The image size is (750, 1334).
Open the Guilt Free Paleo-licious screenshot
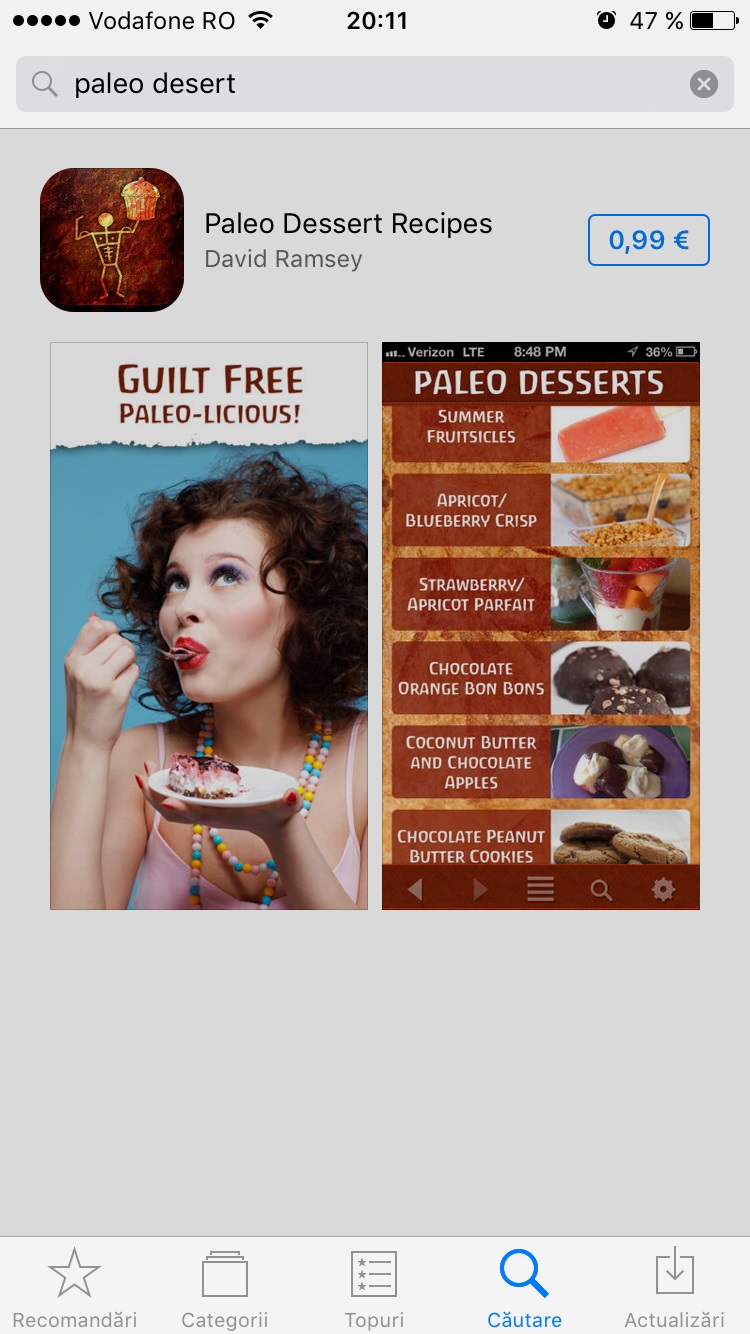(x=209, y=626)
